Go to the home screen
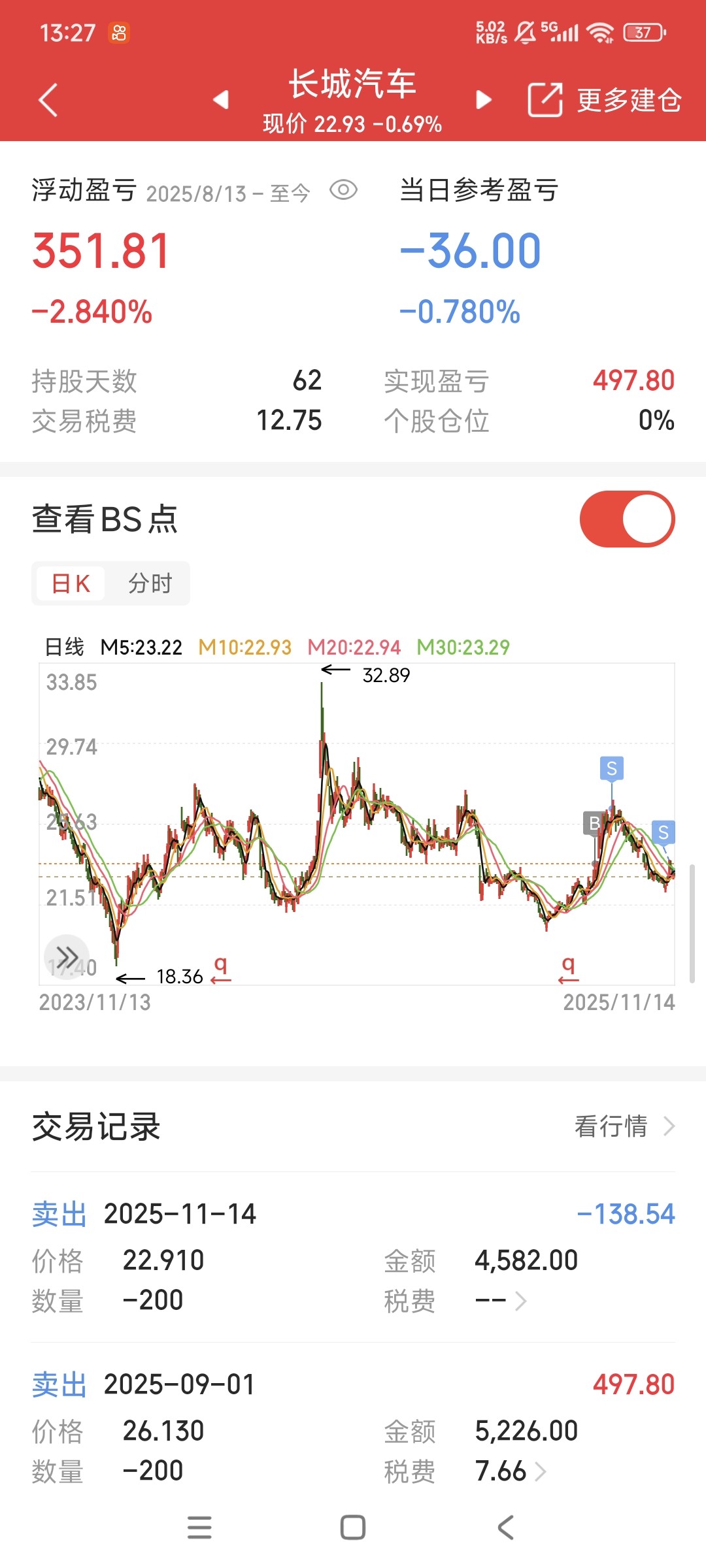The width and height of the screenshot is (706, 1568). [x=353, y=1527]
